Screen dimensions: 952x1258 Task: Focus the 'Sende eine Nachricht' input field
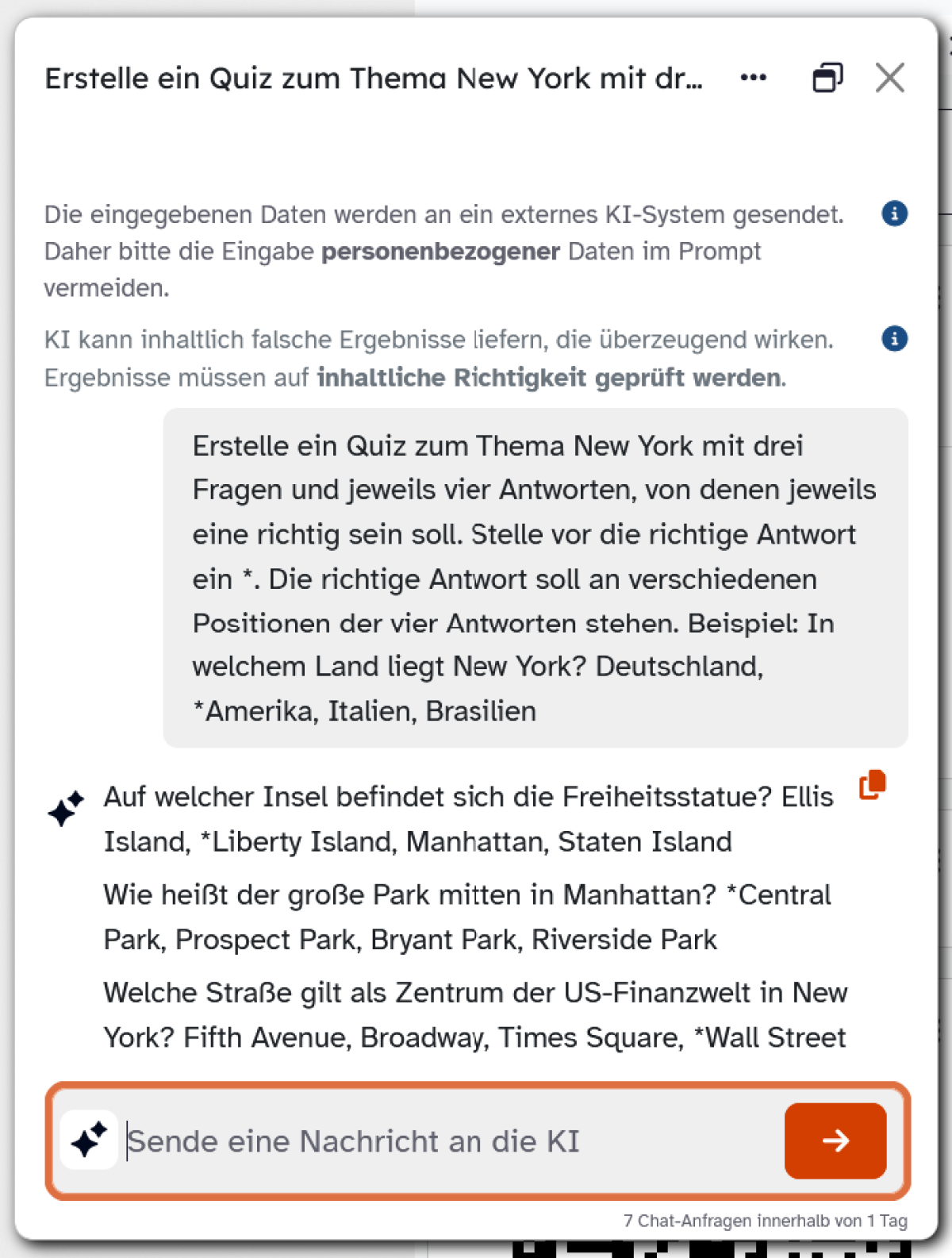(444, 1141)
